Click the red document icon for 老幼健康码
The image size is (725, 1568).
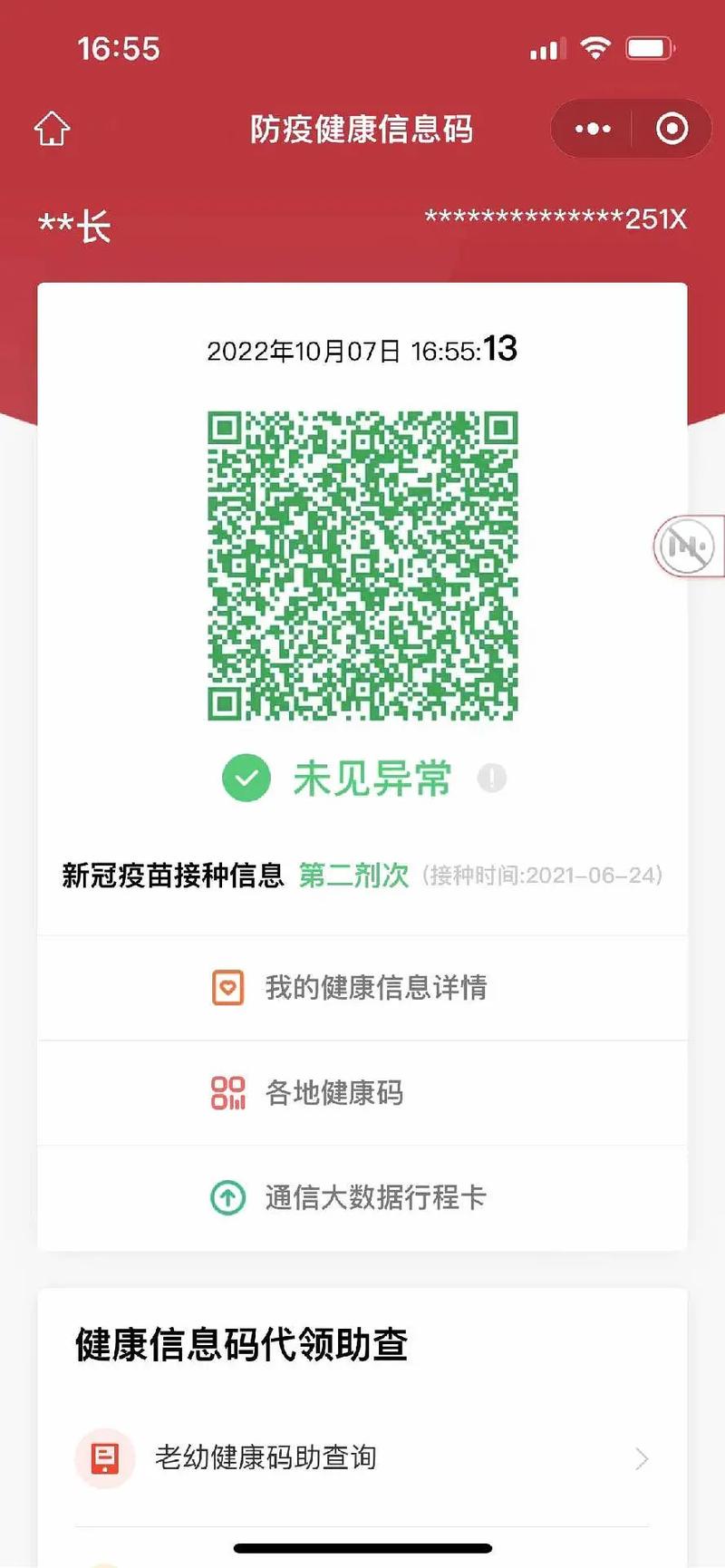(x=106, y=1457)
